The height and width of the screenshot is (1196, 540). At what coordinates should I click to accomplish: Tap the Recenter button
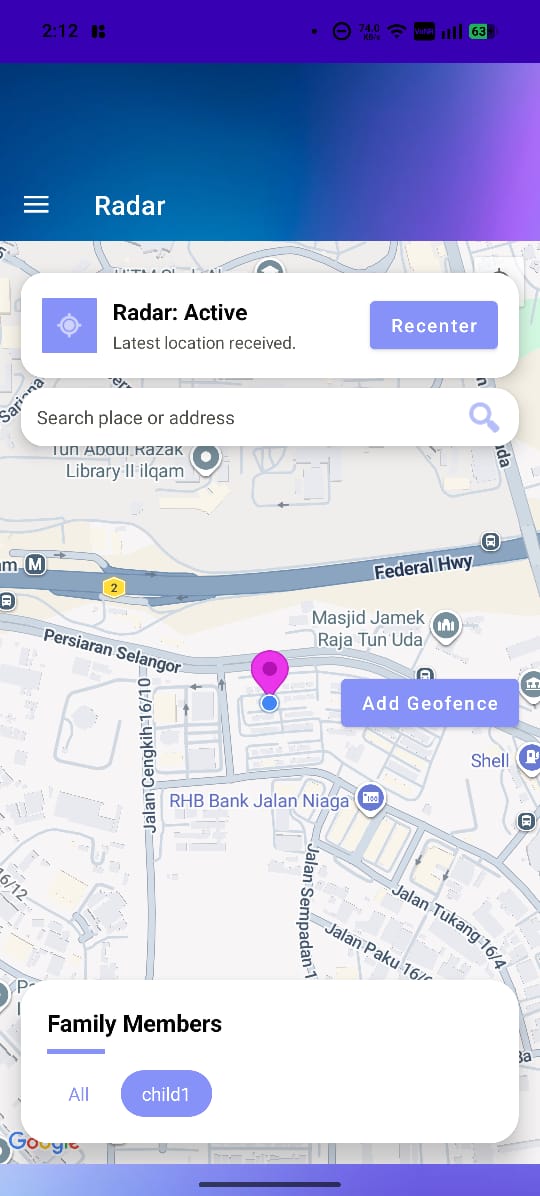[434, 325]
